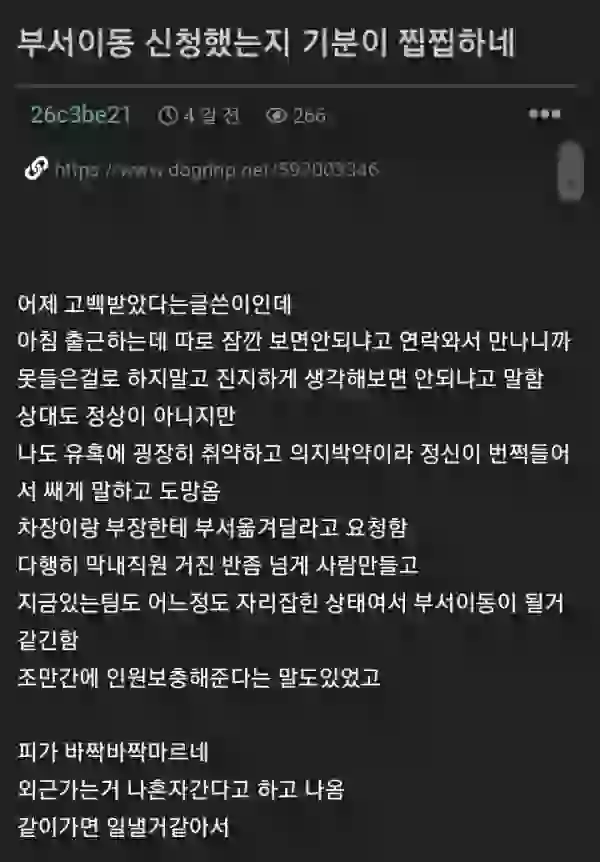Screen dimensions: 600x862
Task: Open author 26c3be21's profile
Action: tap(80, 116)
